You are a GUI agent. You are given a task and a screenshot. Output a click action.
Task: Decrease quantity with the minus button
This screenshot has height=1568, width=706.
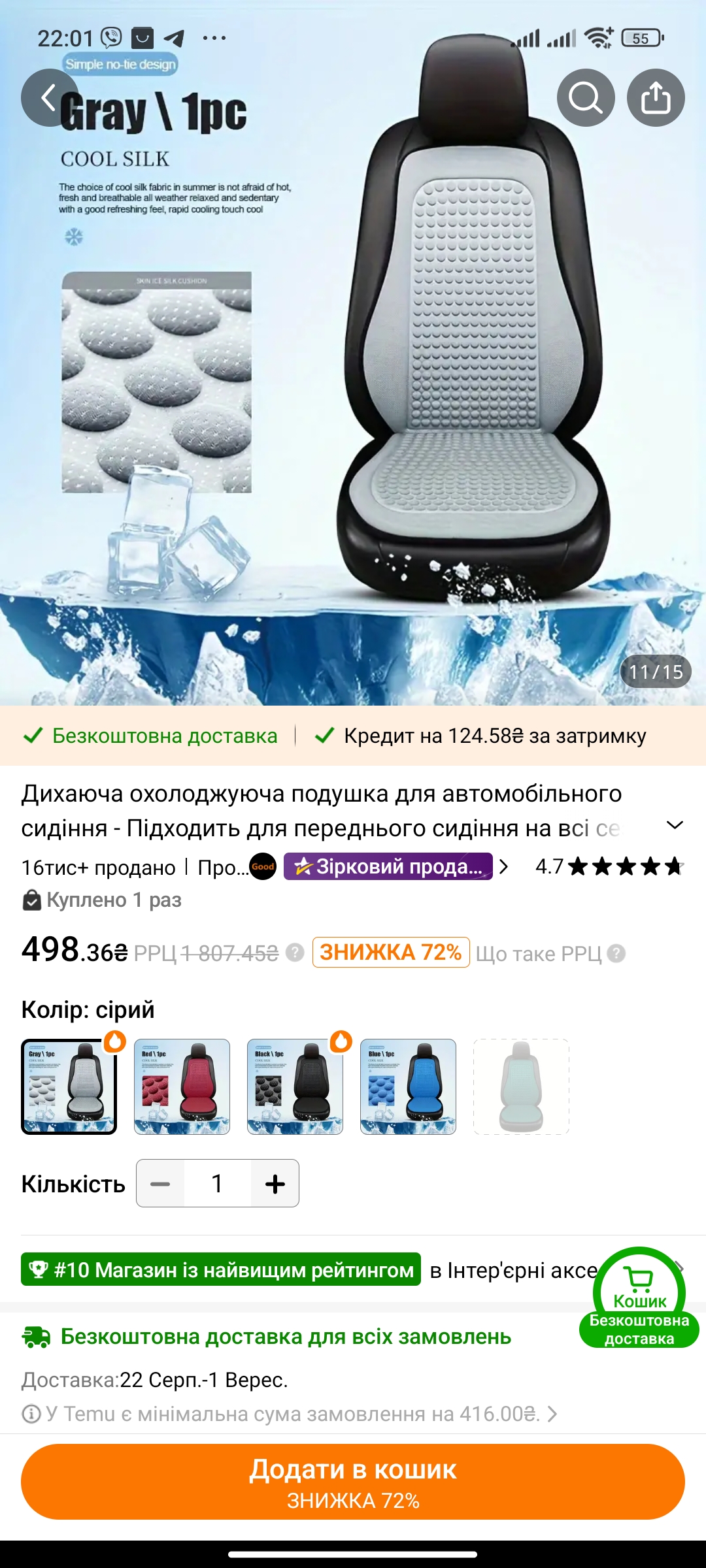point(160,1183)
